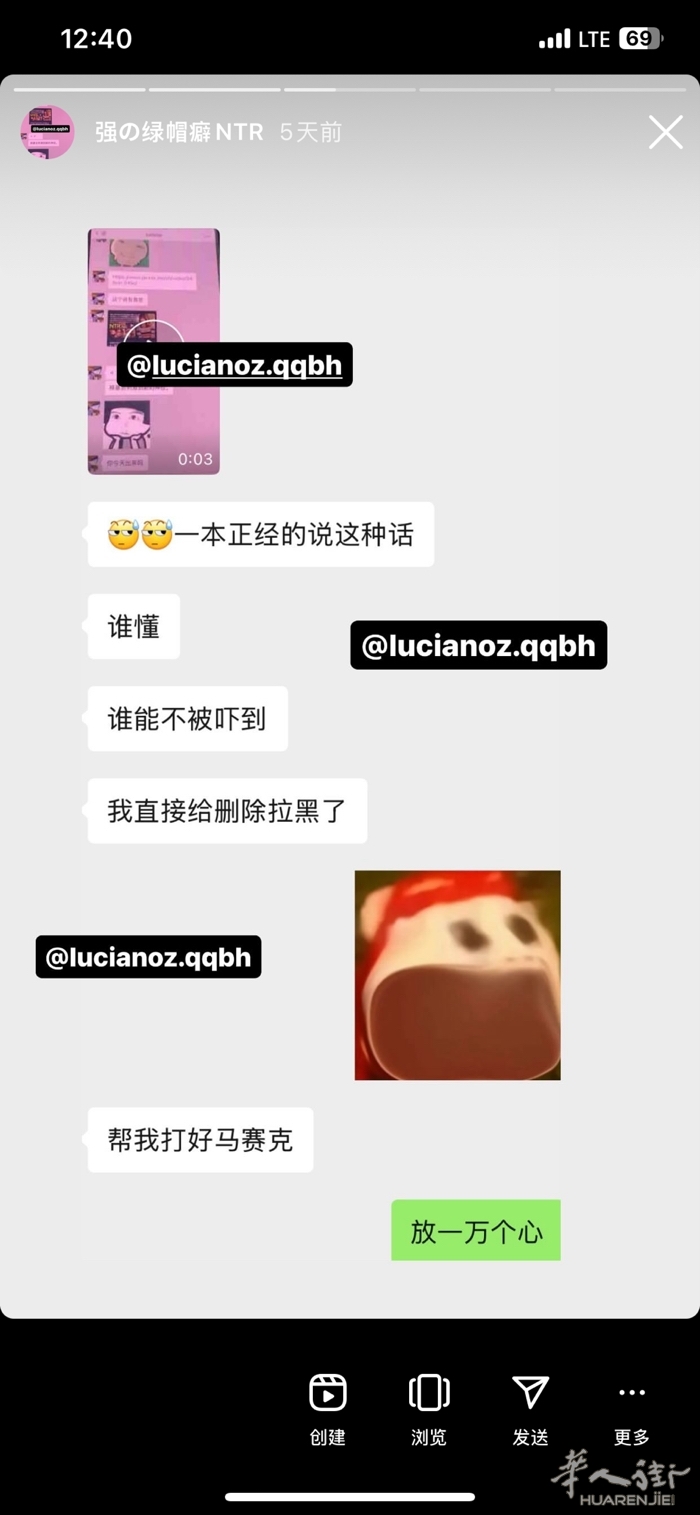This screenshot has height=1515, width=700.
Task: Open 强の绿帽癖NTR profile avatar
Action: tap(47, 132)
